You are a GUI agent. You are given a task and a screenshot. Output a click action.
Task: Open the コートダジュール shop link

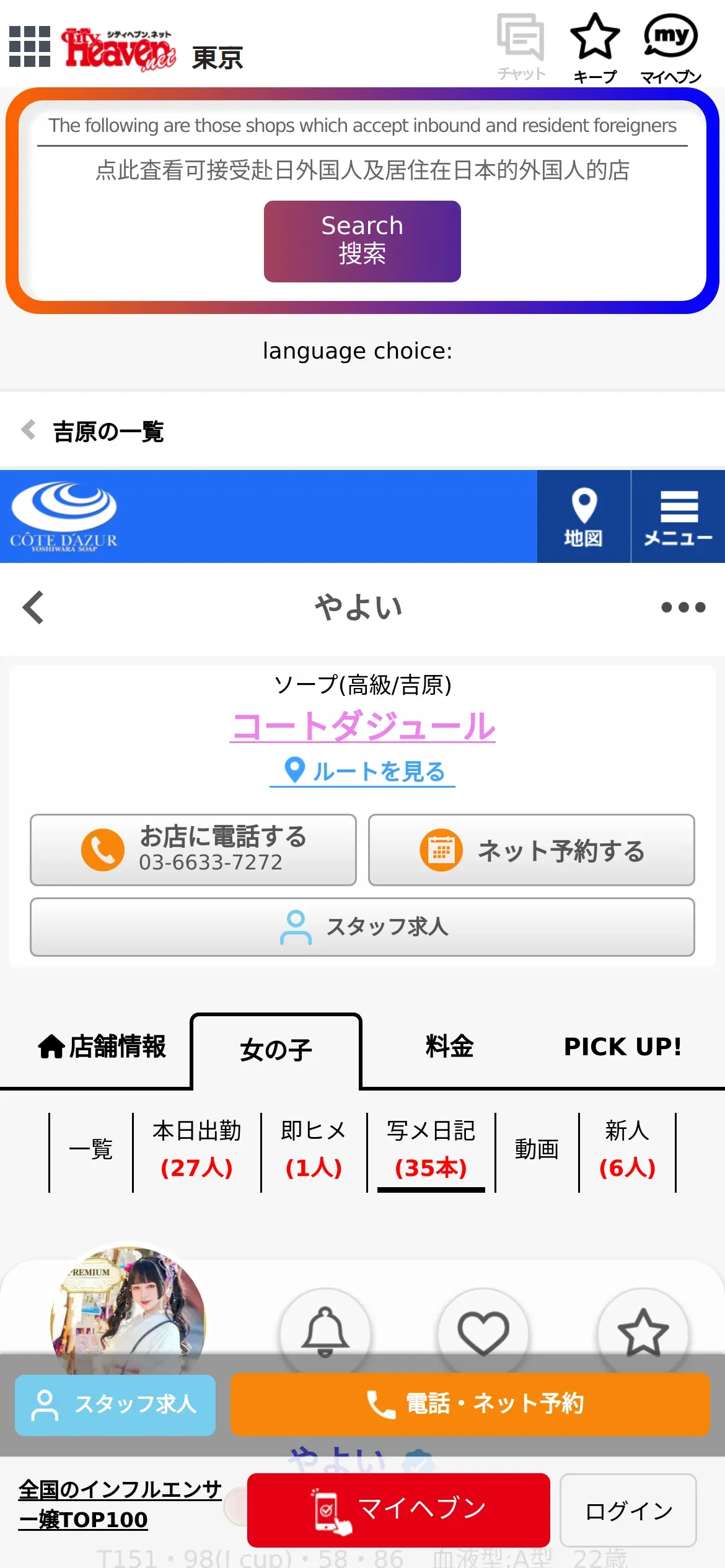[x=362, y=726]
